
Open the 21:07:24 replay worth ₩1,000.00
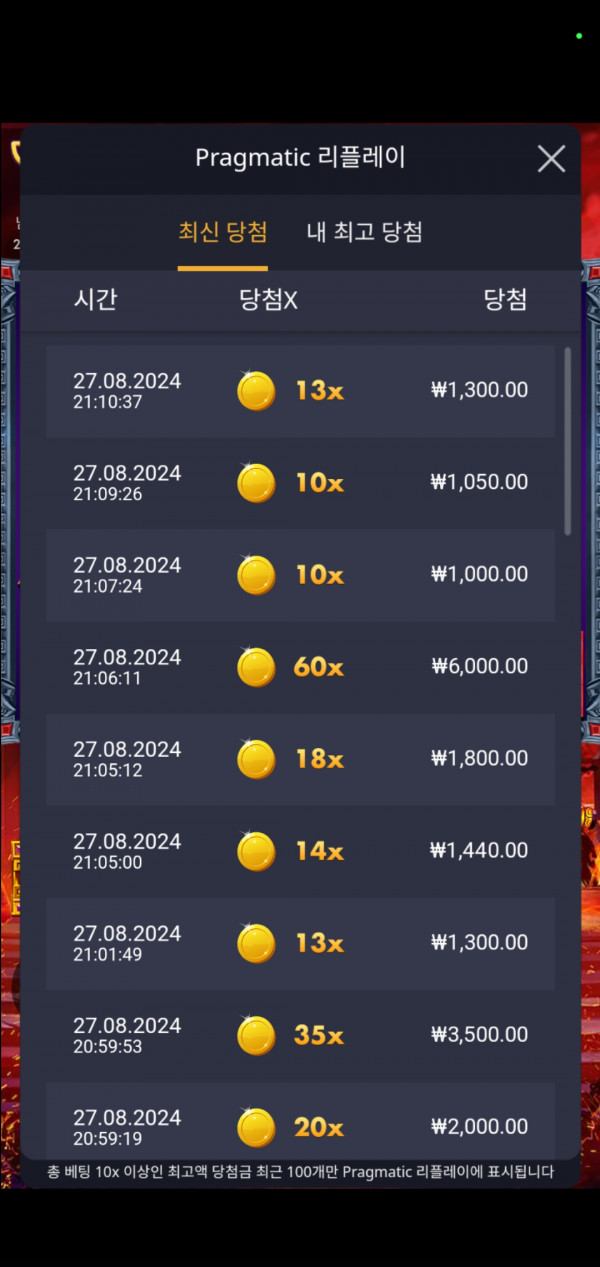tap(300, 574)
